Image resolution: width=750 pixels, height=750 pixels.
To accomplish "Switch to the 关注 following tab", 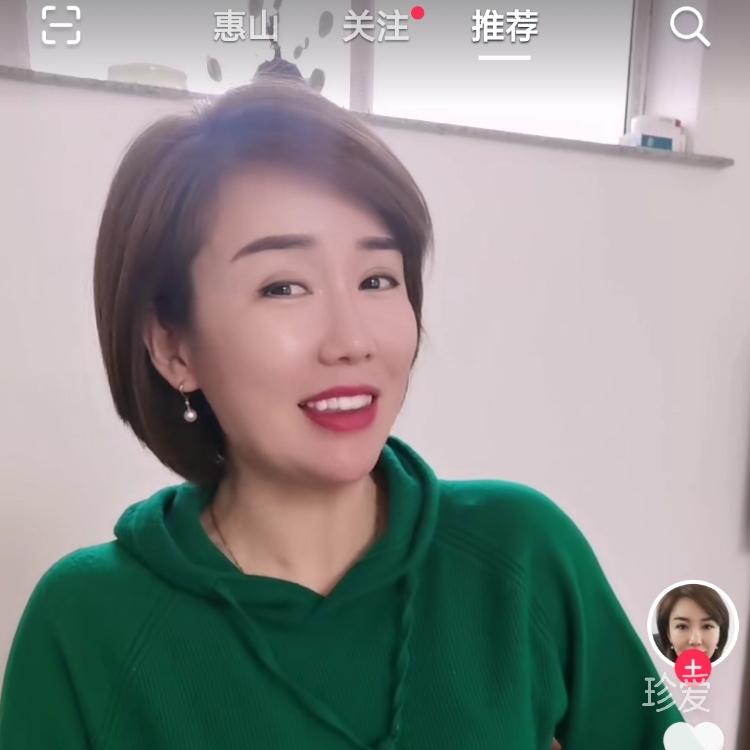I will coord(376,27).
